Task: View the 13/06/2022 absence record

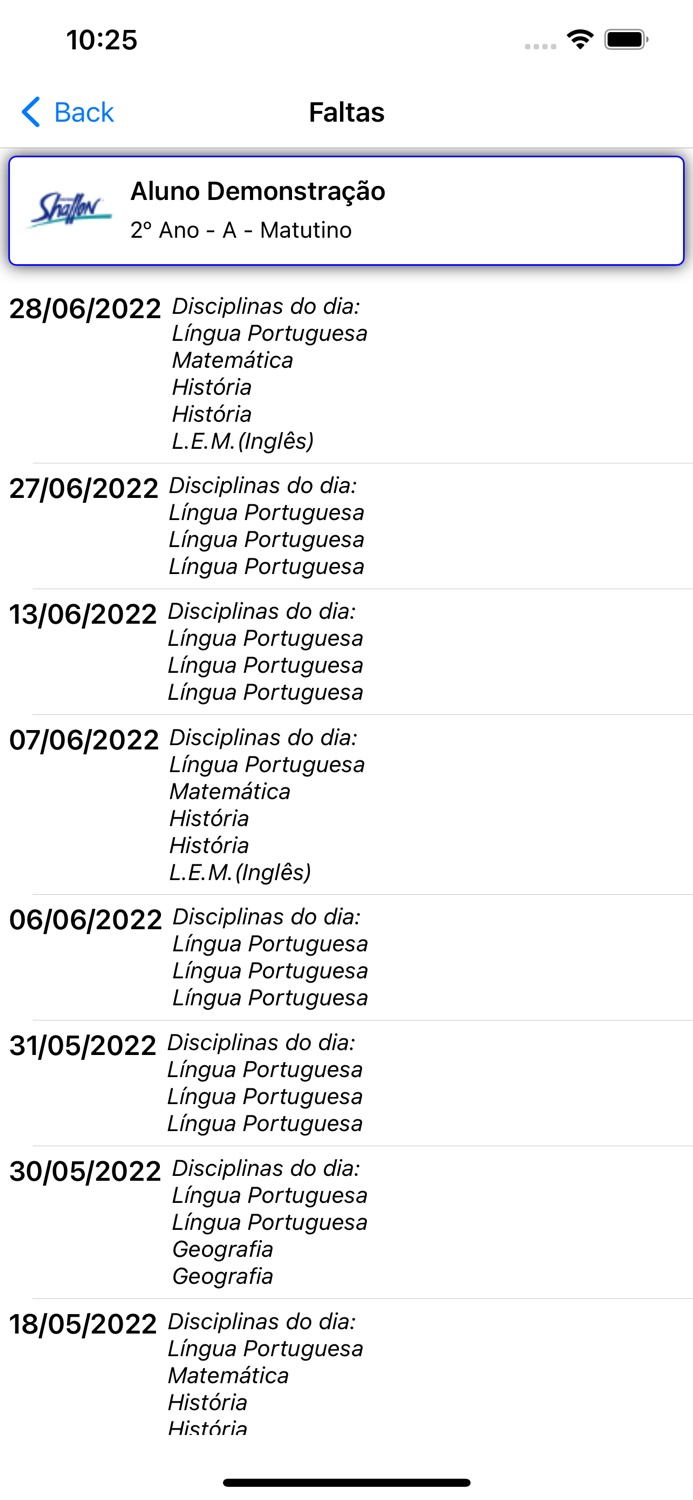Action: 83,614
